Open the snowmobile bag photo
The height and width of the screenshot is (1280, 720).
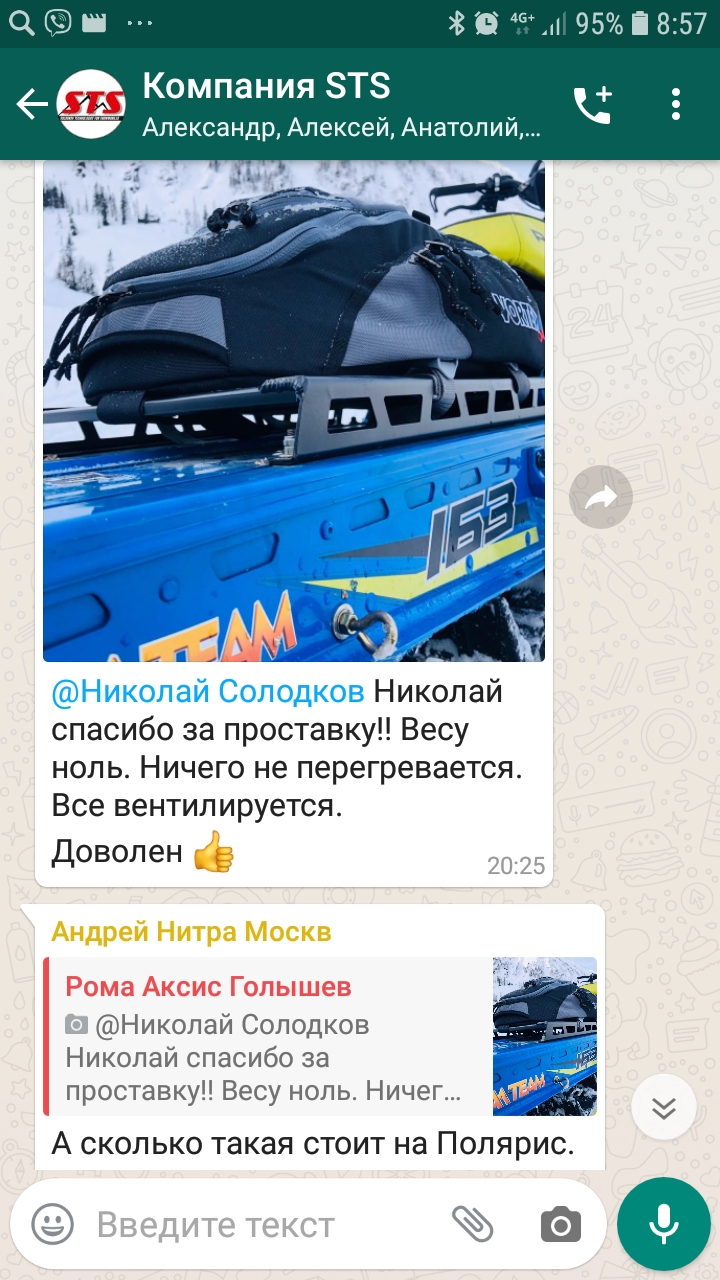[294, 410]
